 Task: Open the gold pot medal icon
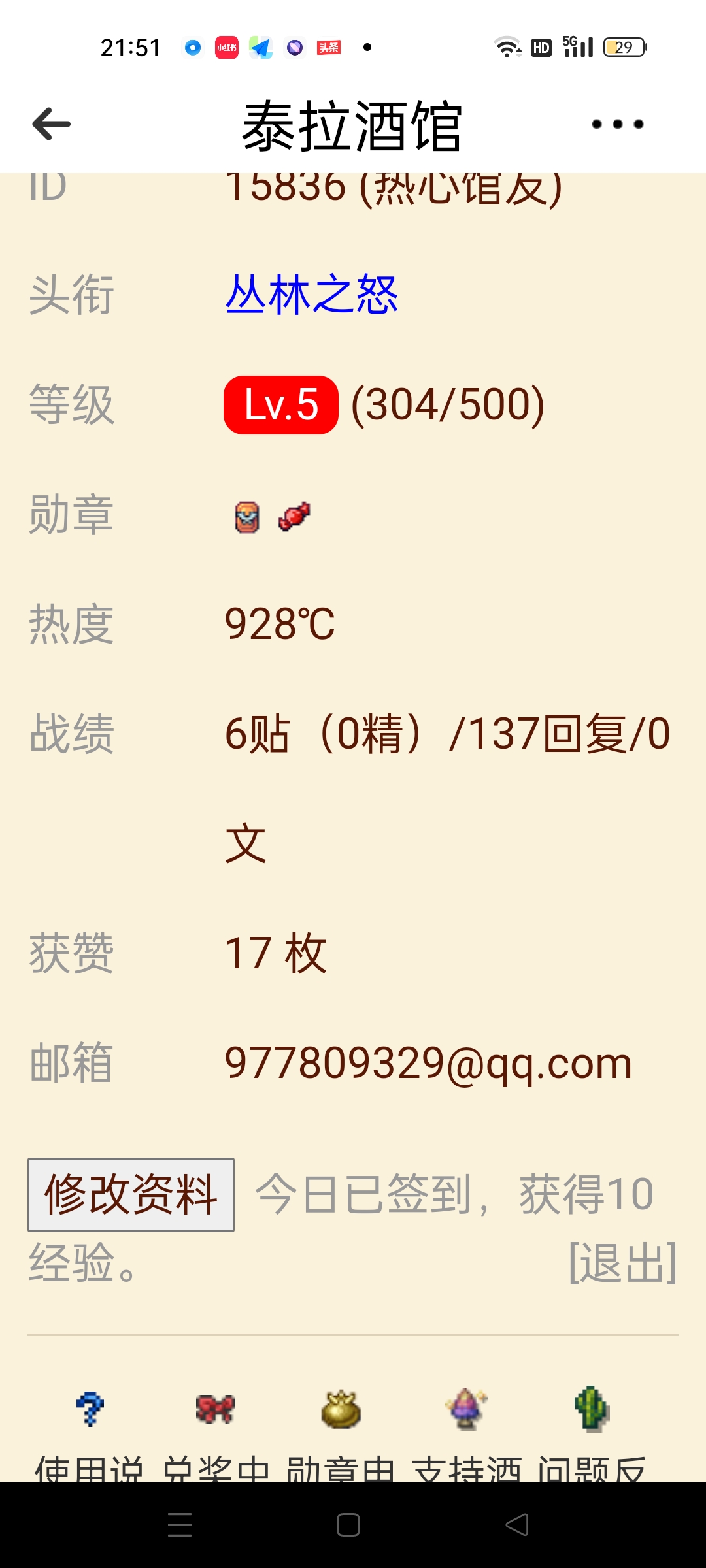click(341, 1410)
